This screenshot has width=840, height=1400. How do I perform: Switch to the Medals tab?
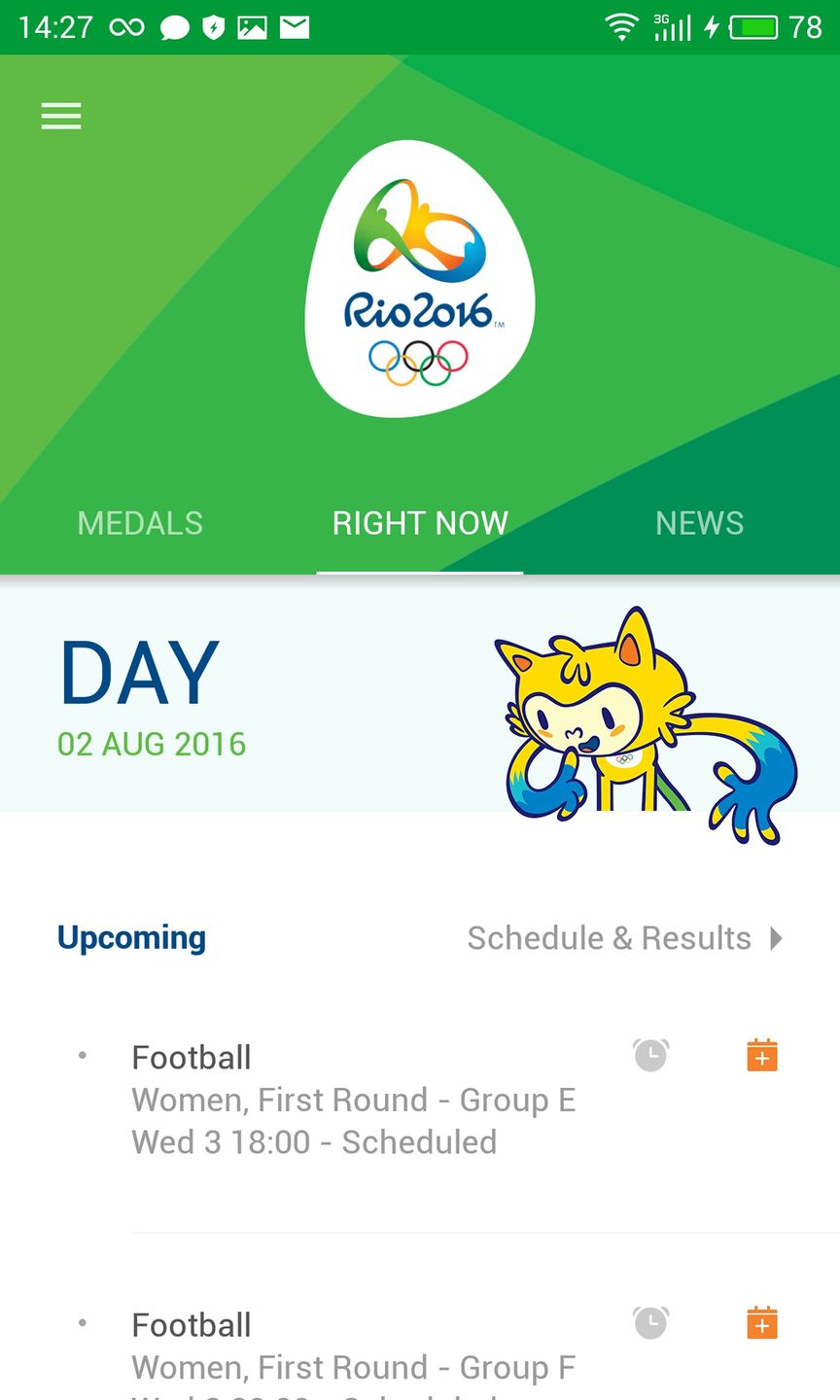pyautogui.click(x=140, y=523)
